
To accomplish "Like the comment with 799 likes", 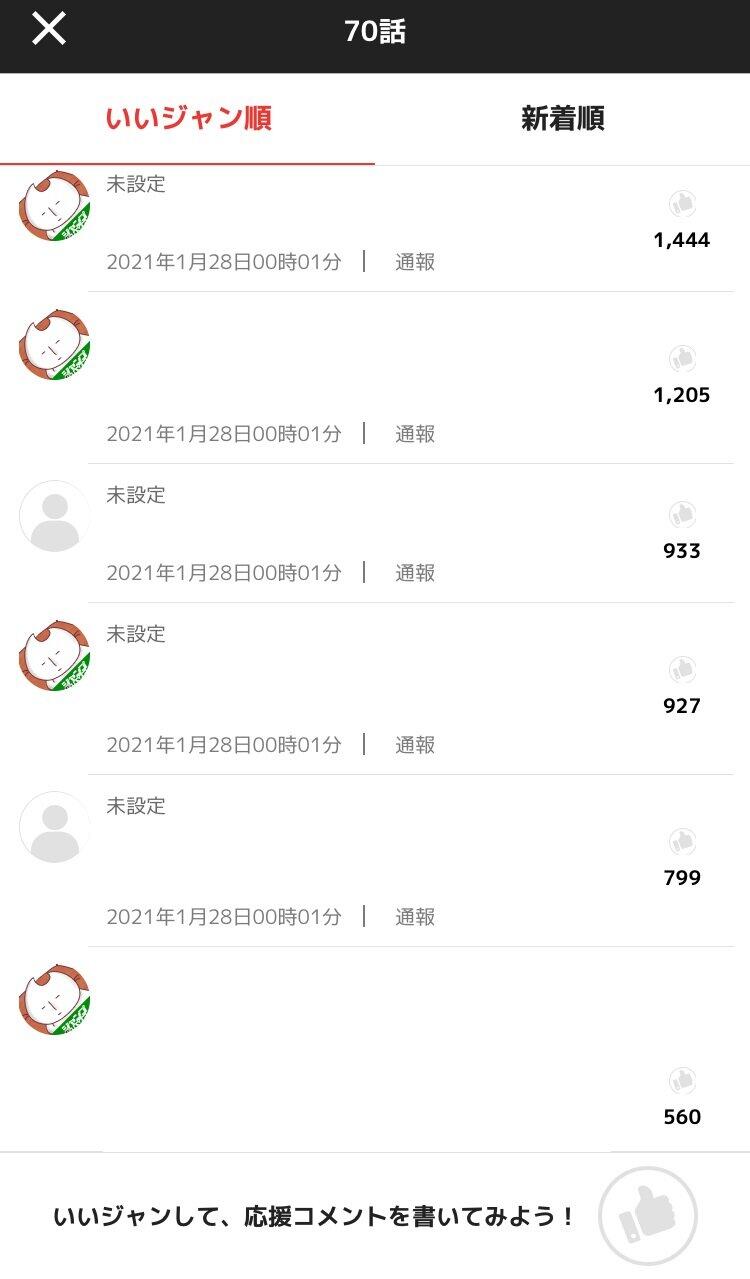I will pyautogui.click(x=682, y=842).
